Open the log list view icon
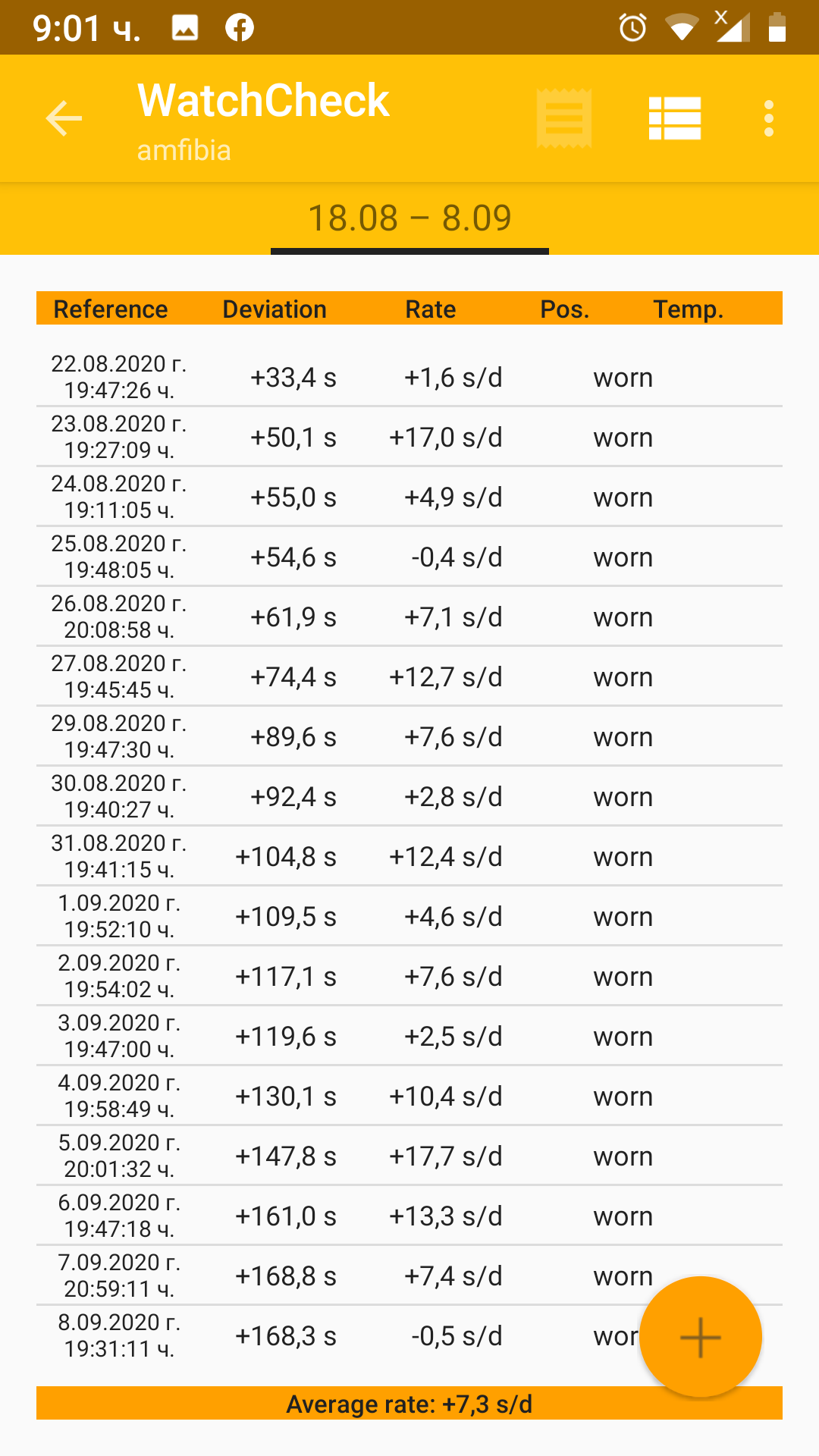 tap(675, 118)
